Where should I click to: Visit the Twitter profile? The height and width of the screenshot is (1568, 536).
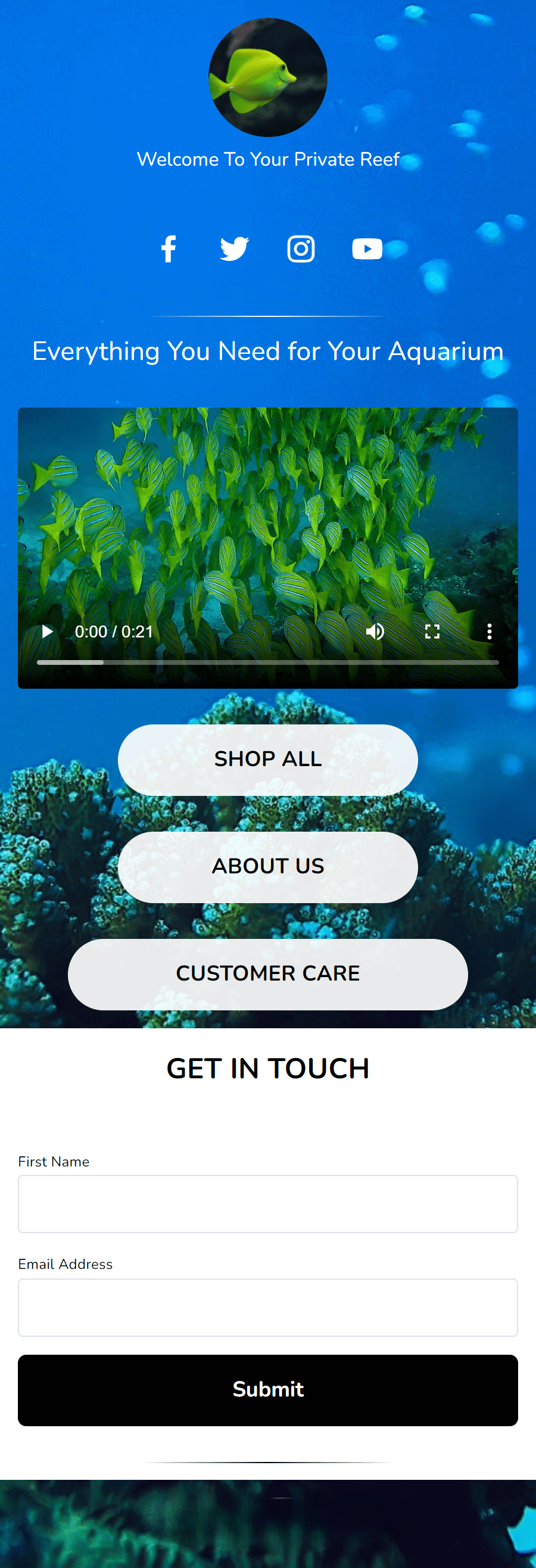[x=234, y=249]
